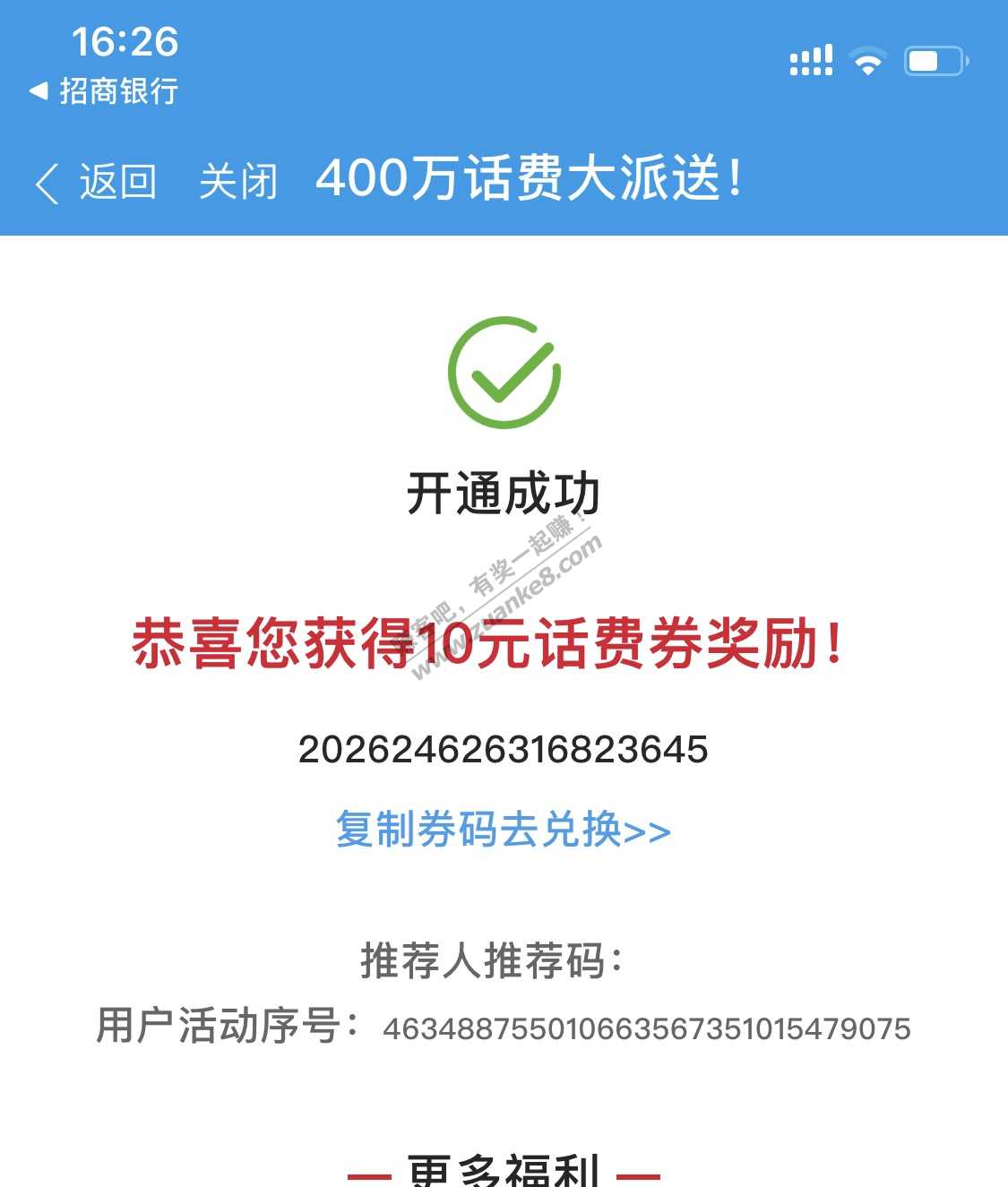Close the page via 关闭
Screen dimensions: 1008x1187
click(238, 182)
